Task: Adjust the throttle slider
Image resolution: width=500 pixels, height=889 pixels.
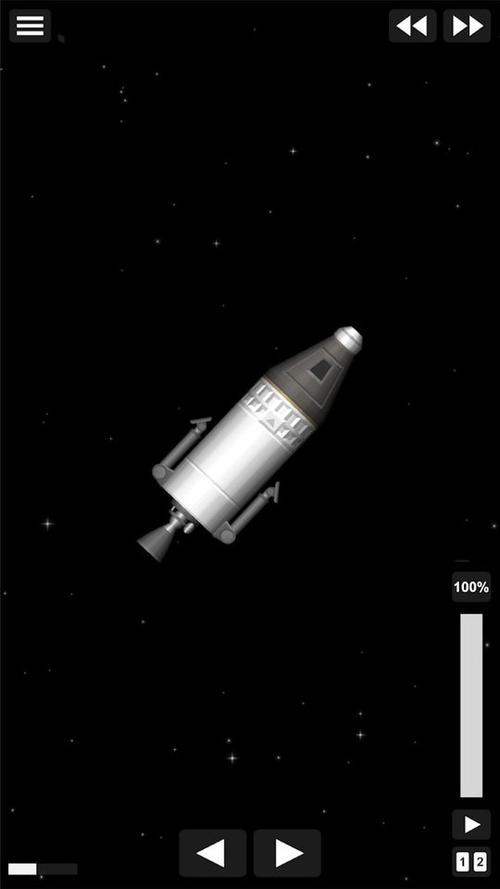Action: [471, 705]
